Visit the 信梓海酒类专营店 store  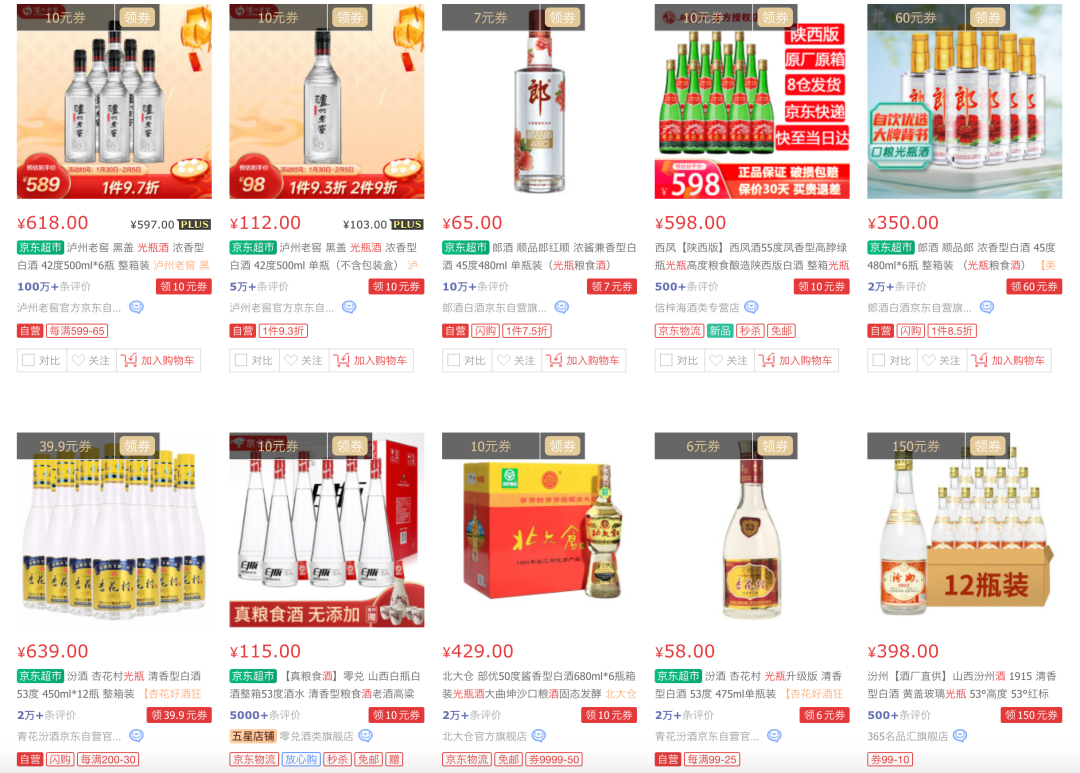click(696, 307)
